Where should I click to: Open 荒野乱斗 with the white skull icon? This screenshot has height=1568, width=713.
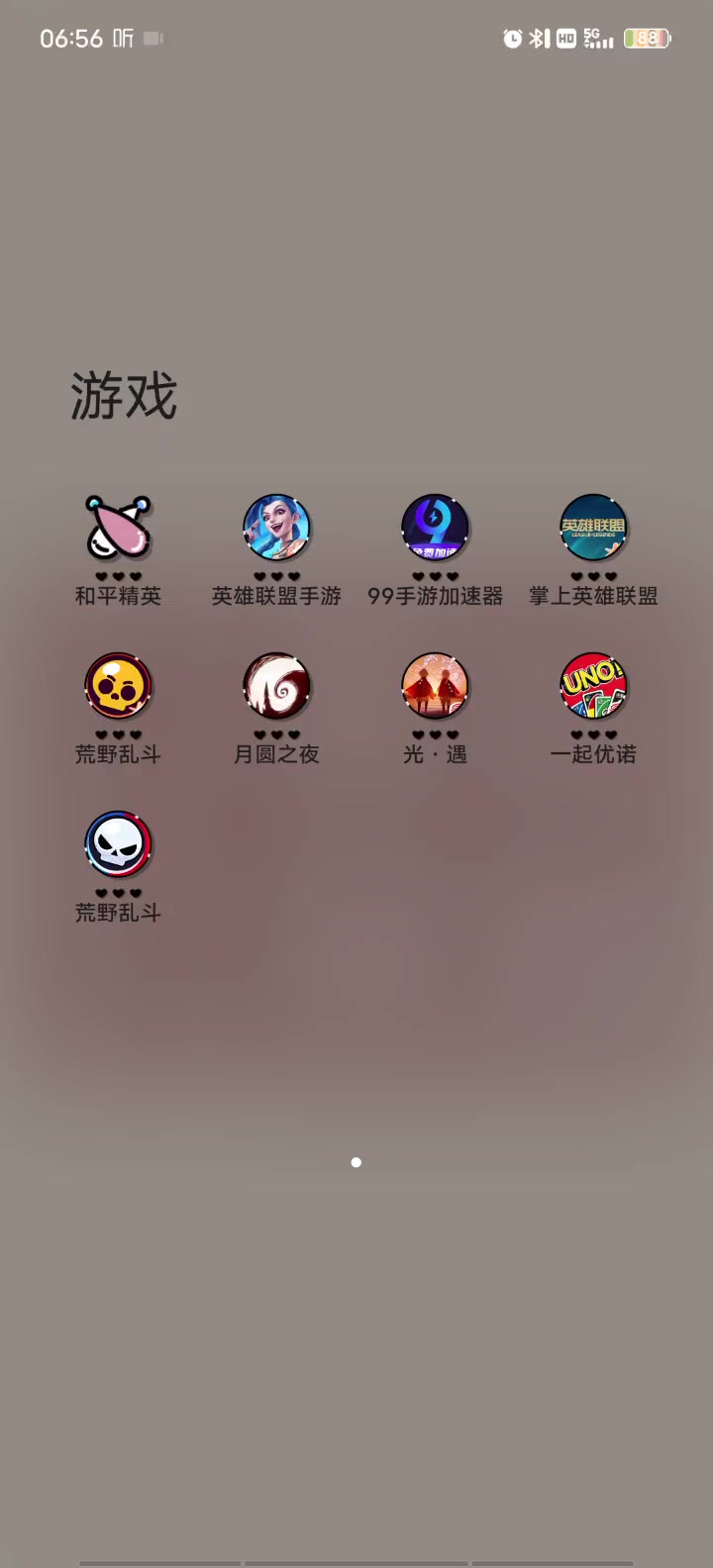[x=118, y=845]
